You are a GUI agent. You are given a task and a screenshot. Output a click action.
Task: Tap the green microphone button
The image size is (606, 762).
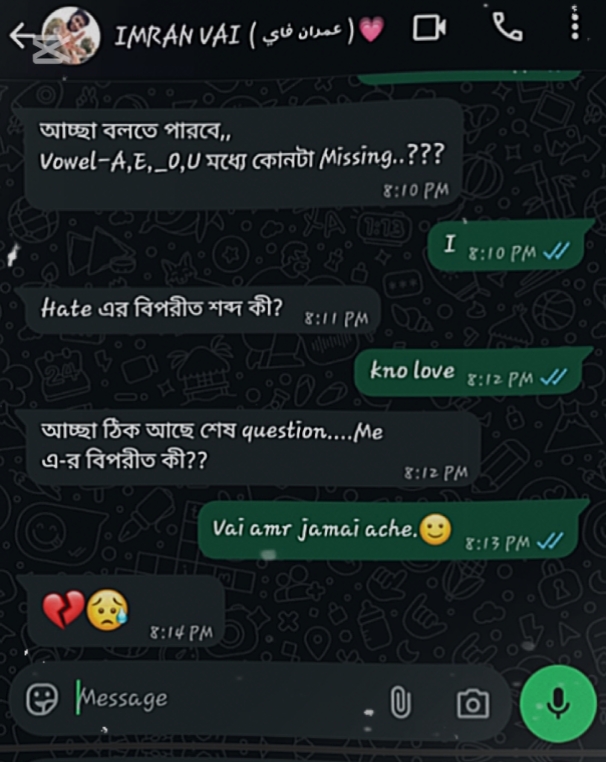558,702
